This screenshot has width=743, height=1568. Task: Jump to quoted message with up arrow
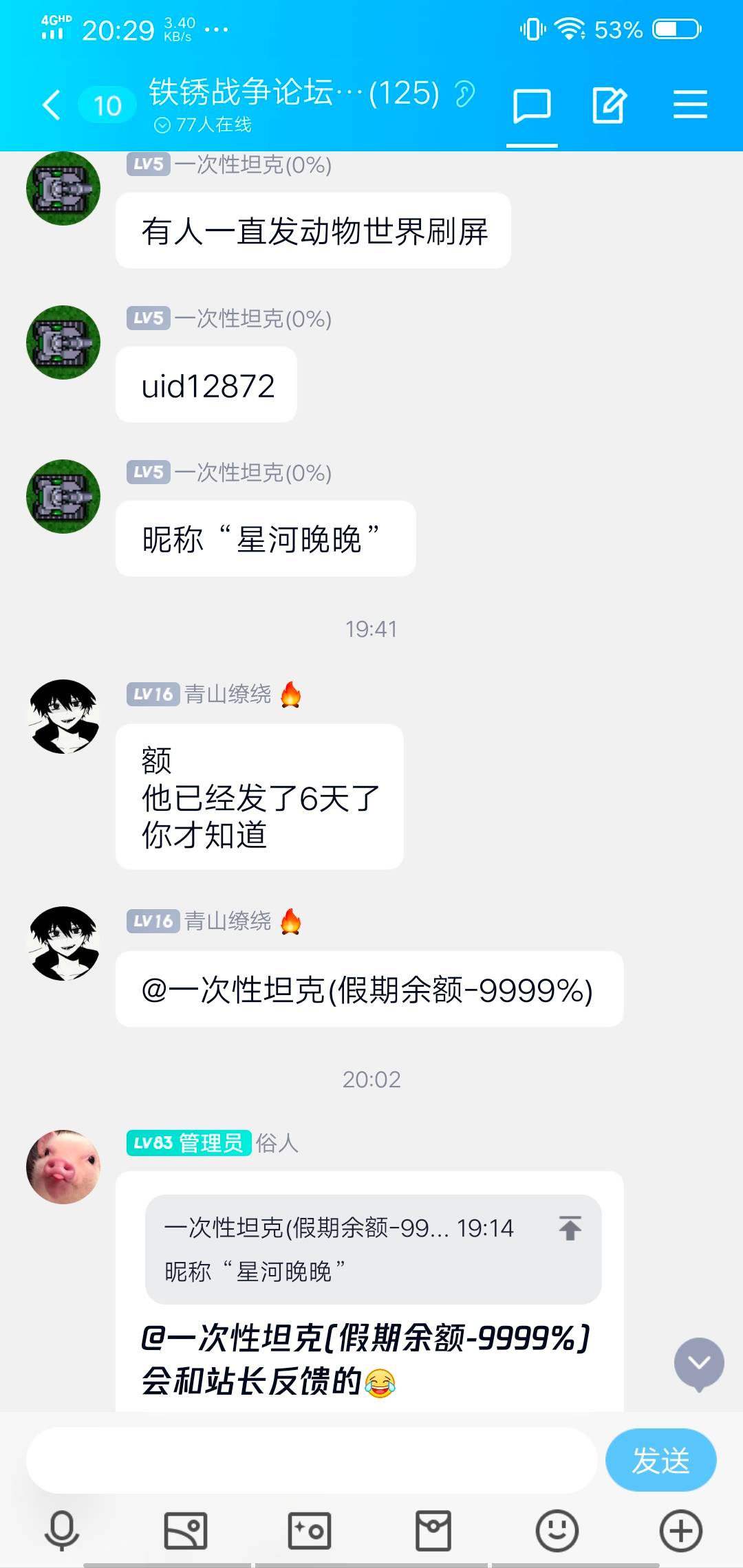coord(570,1228)
